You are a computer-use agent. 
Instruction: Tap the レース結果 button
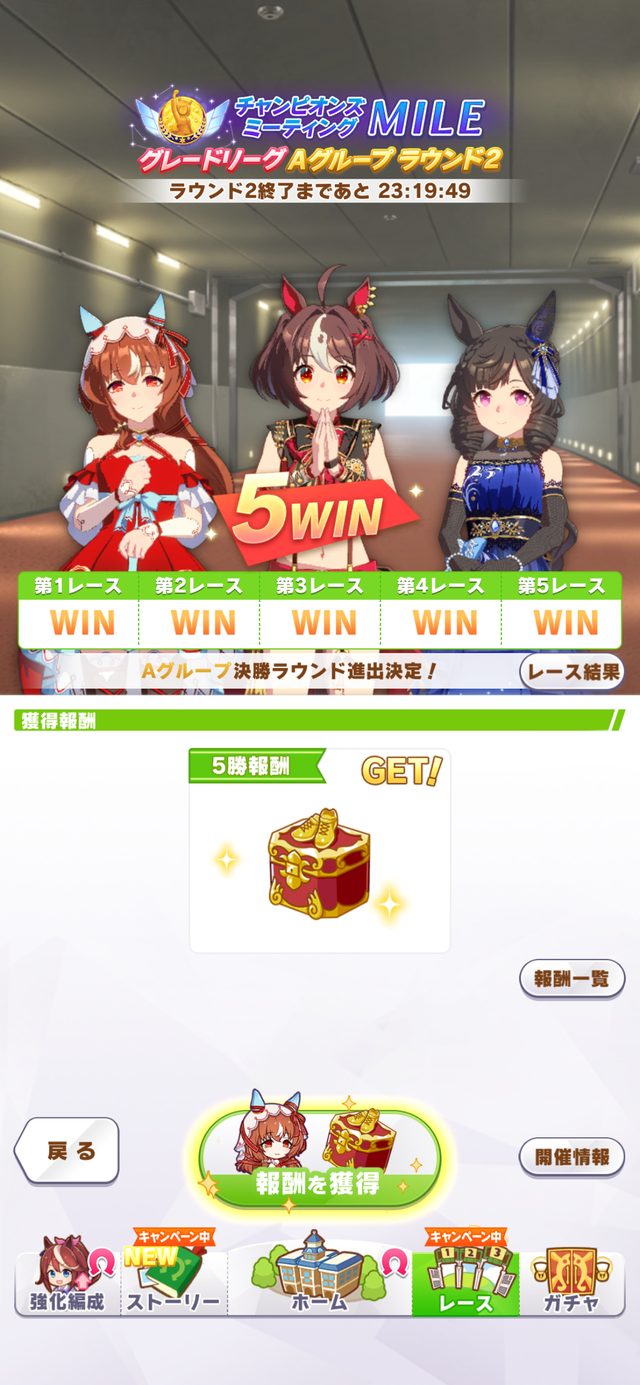tap(571, 671)
